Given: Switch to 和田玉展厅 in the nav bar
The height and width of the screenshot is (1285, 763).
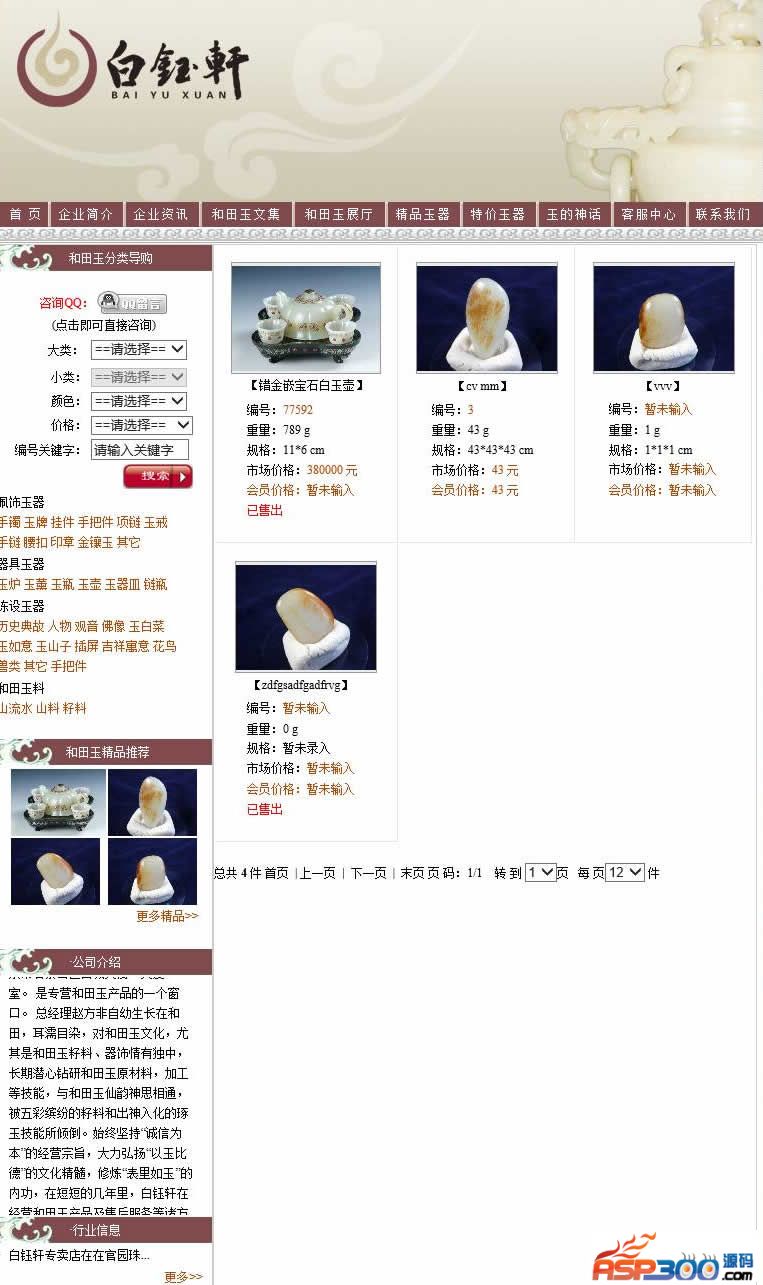Looking at the screenshot, I should coord(338,214).
